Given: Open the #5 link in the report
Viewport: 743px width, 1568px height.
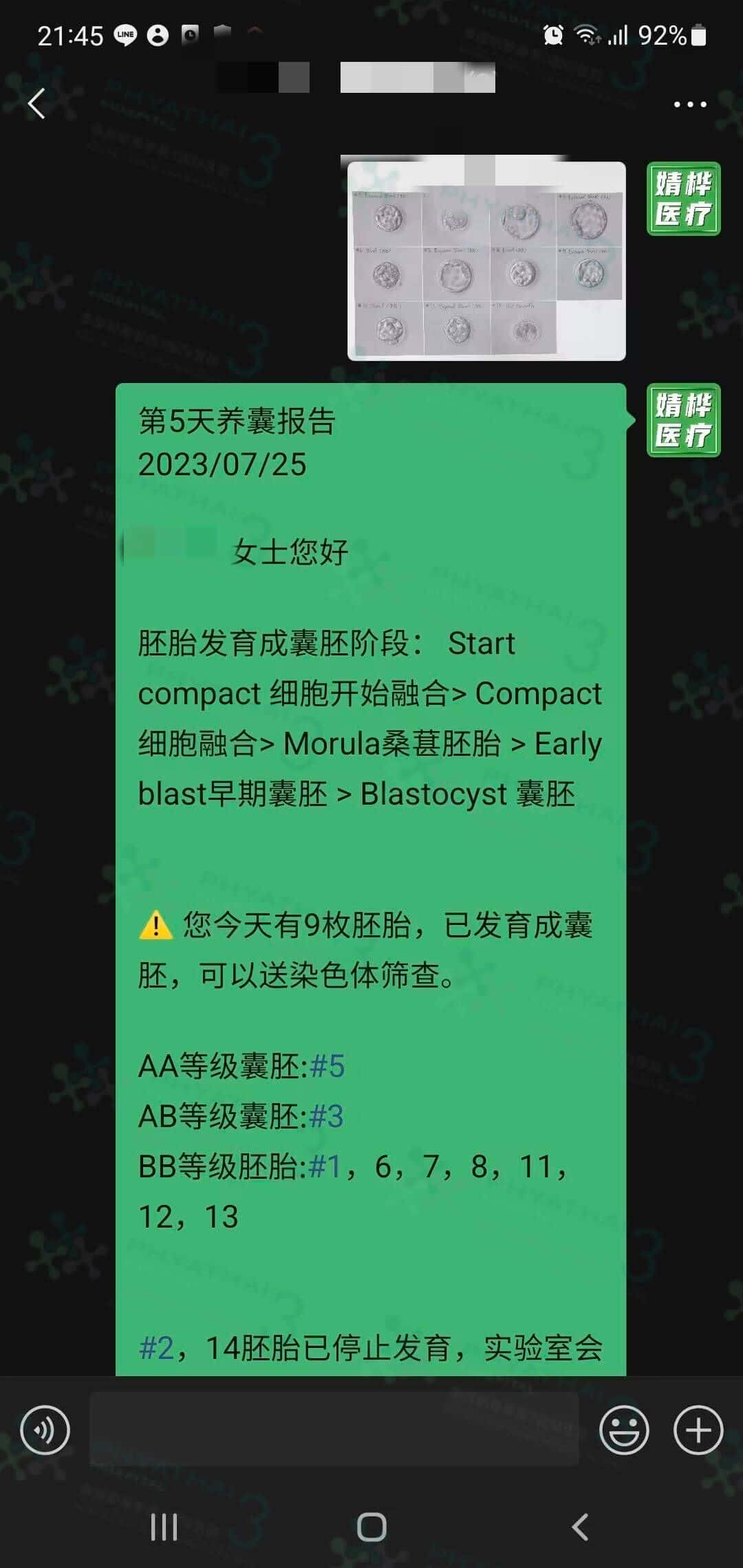Looking at the screenshot, I should [x=327, y=1067].
